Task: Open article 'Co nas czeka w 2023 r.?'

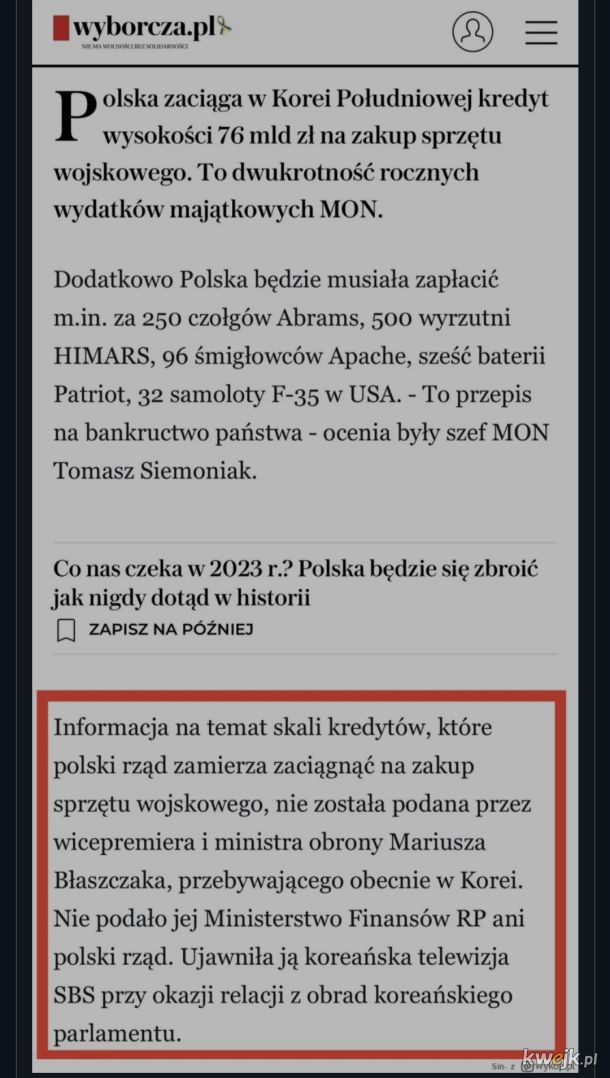Action: coord(296,582)
